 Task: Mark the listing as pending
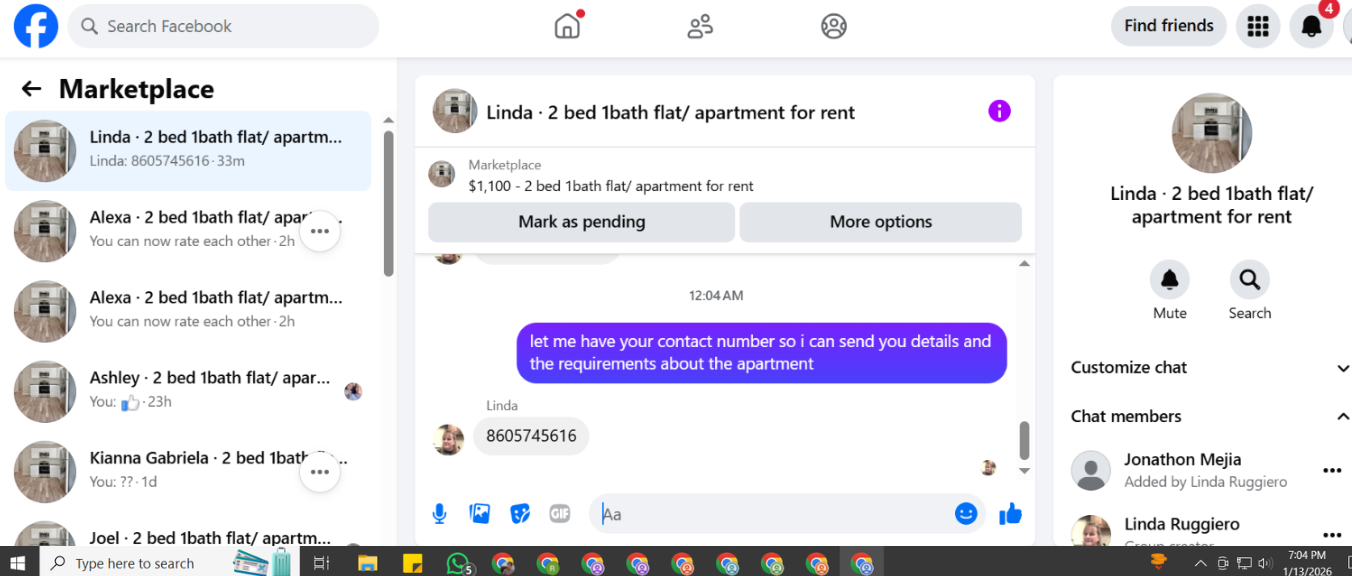(581, 222)
